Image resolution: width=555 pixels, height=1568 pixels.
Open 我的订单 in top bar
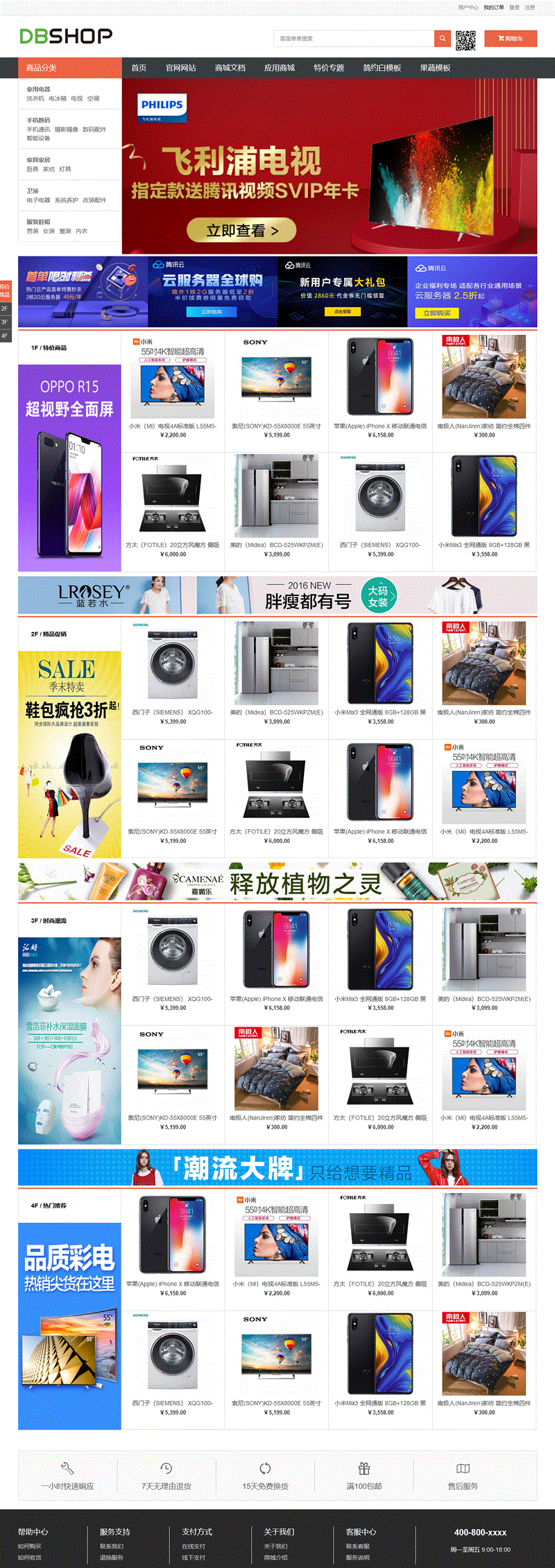pos(493,8)
